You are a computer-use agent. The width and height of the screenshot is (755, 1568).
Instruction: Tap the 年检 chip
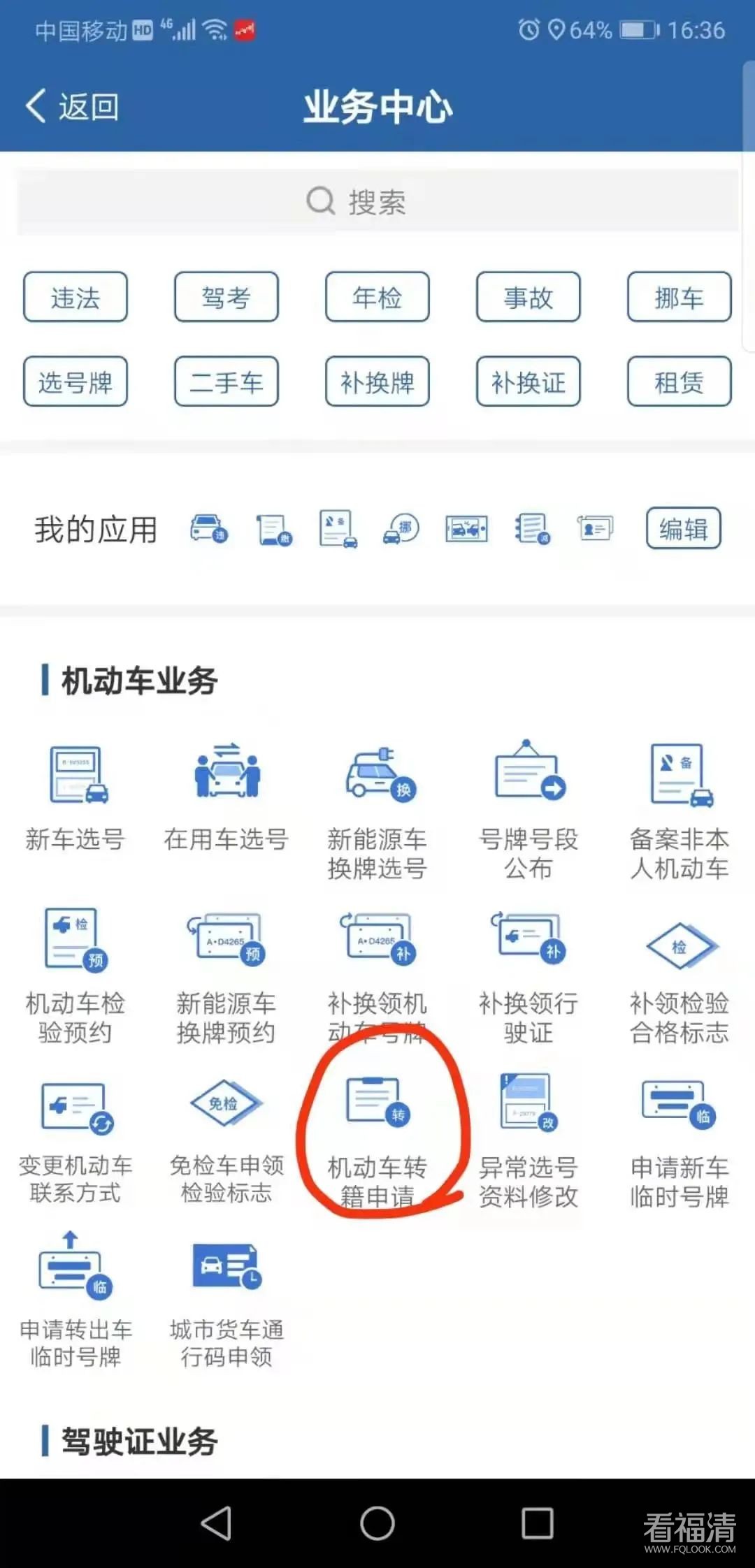[x=377, y=298]
